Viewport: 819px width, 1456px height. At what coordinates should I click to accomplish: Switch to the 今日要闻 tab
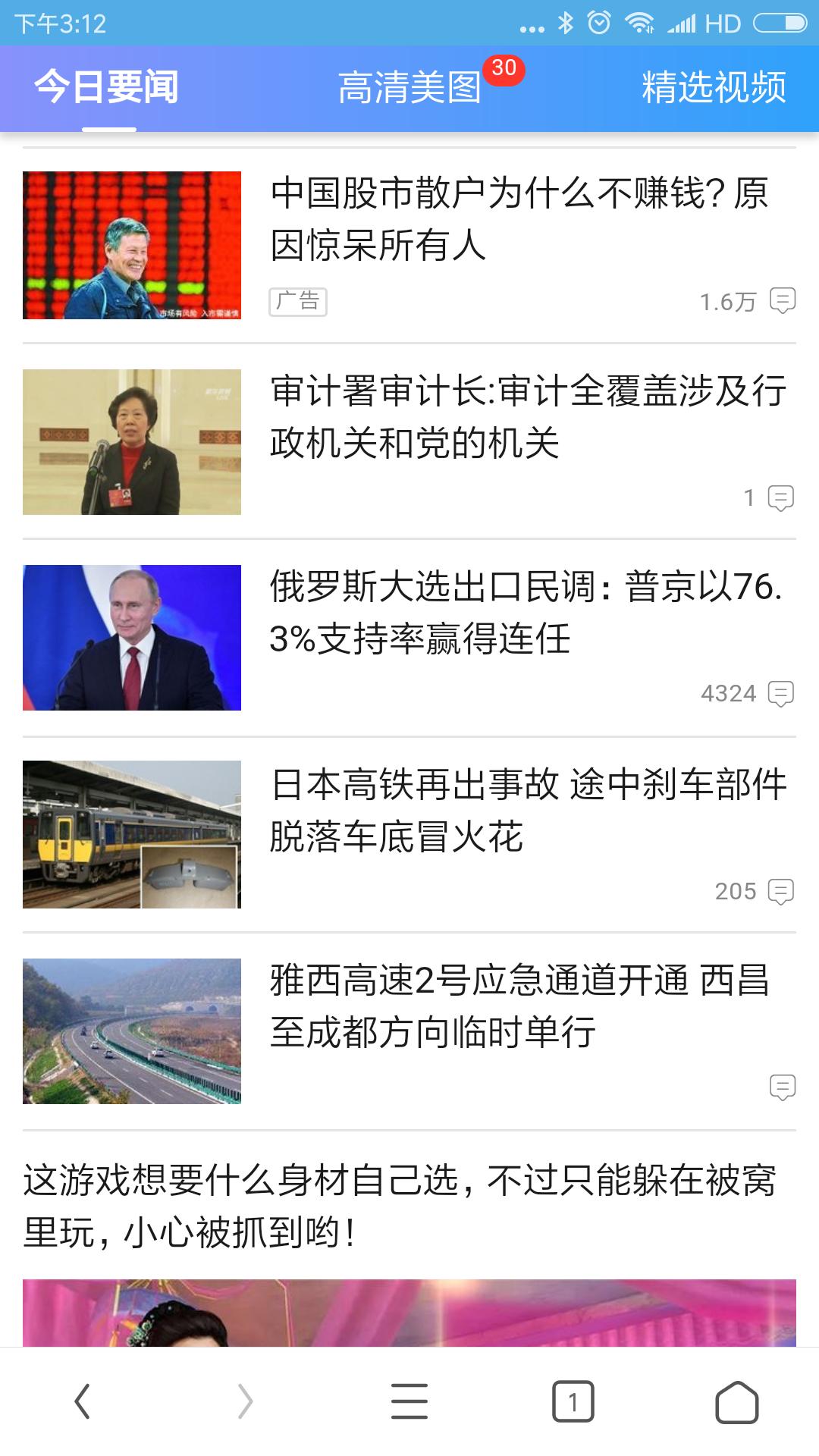point(107,87)
